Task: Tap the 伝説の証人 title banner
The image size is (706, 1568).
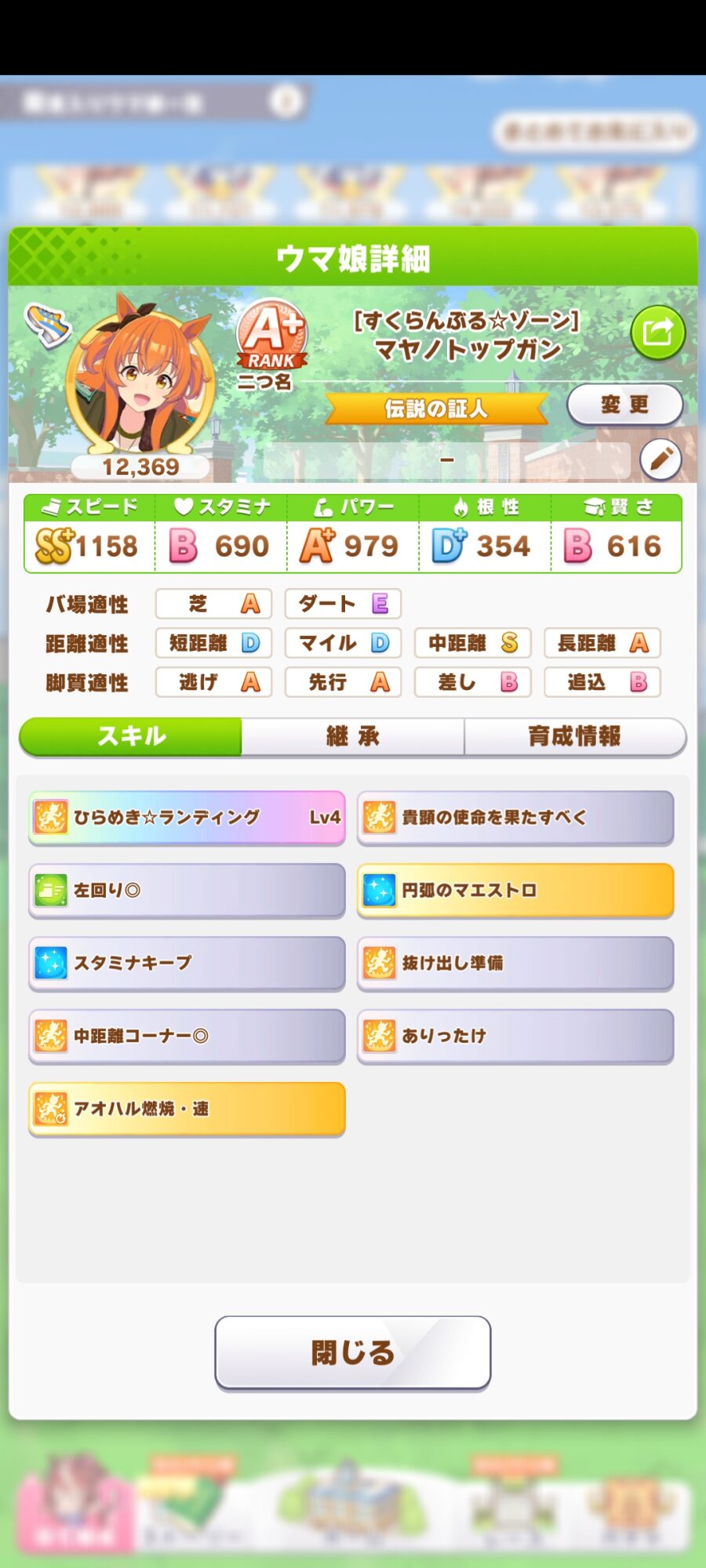Action: click(436, 408)
